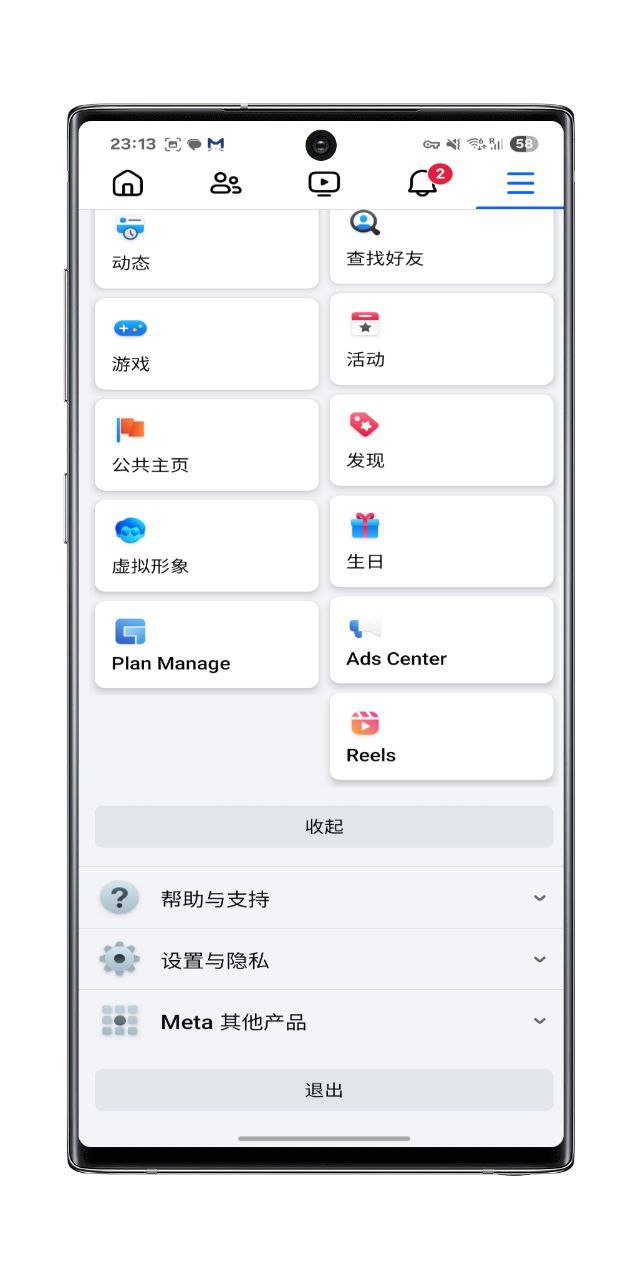Tap 收起 to collapse the shortcuts
The width and height of the screenshot is (638, 1280).
click(324, 827)
